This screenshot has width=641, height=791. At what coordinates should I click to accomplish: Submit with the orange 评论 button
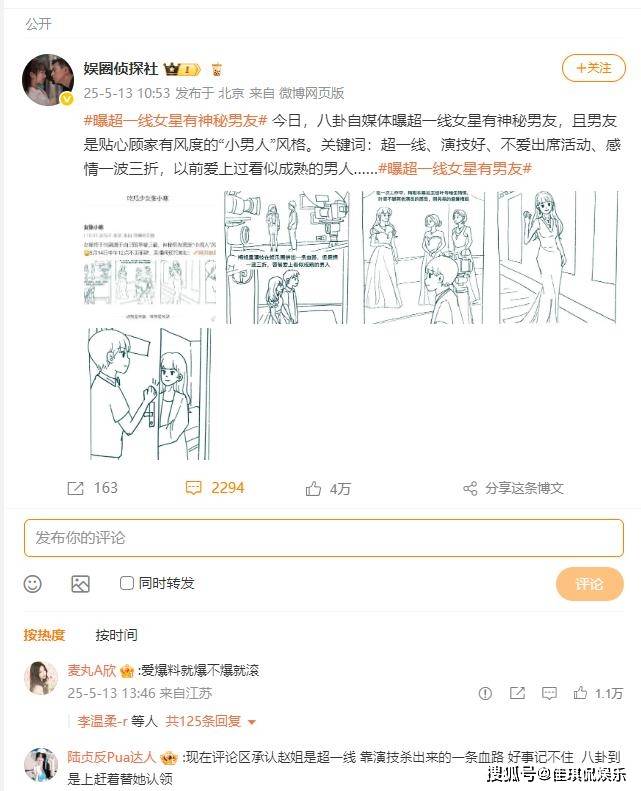point(589,584)
